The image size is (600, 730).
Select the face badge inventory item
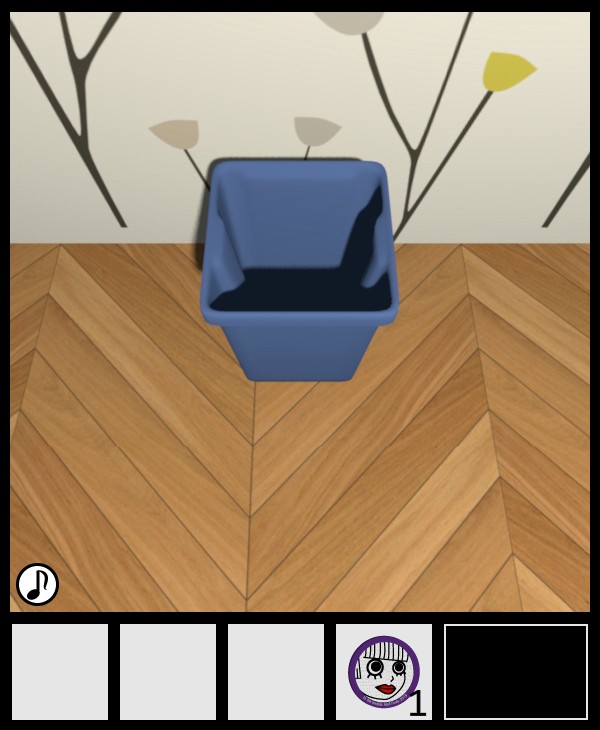[x=384, y=671]
